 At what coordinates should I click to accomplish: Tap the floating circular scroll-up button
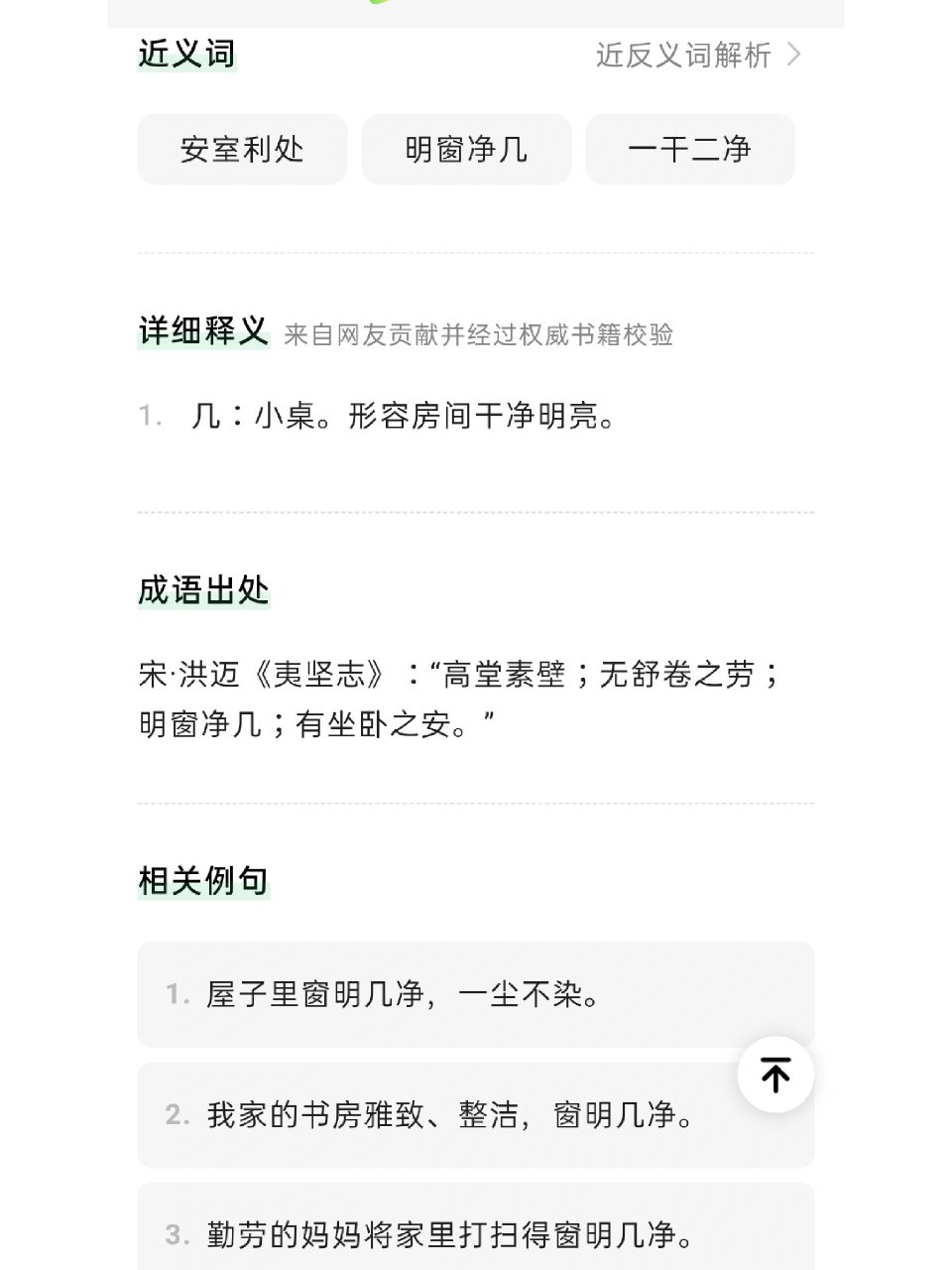(x=774, y=1075)
